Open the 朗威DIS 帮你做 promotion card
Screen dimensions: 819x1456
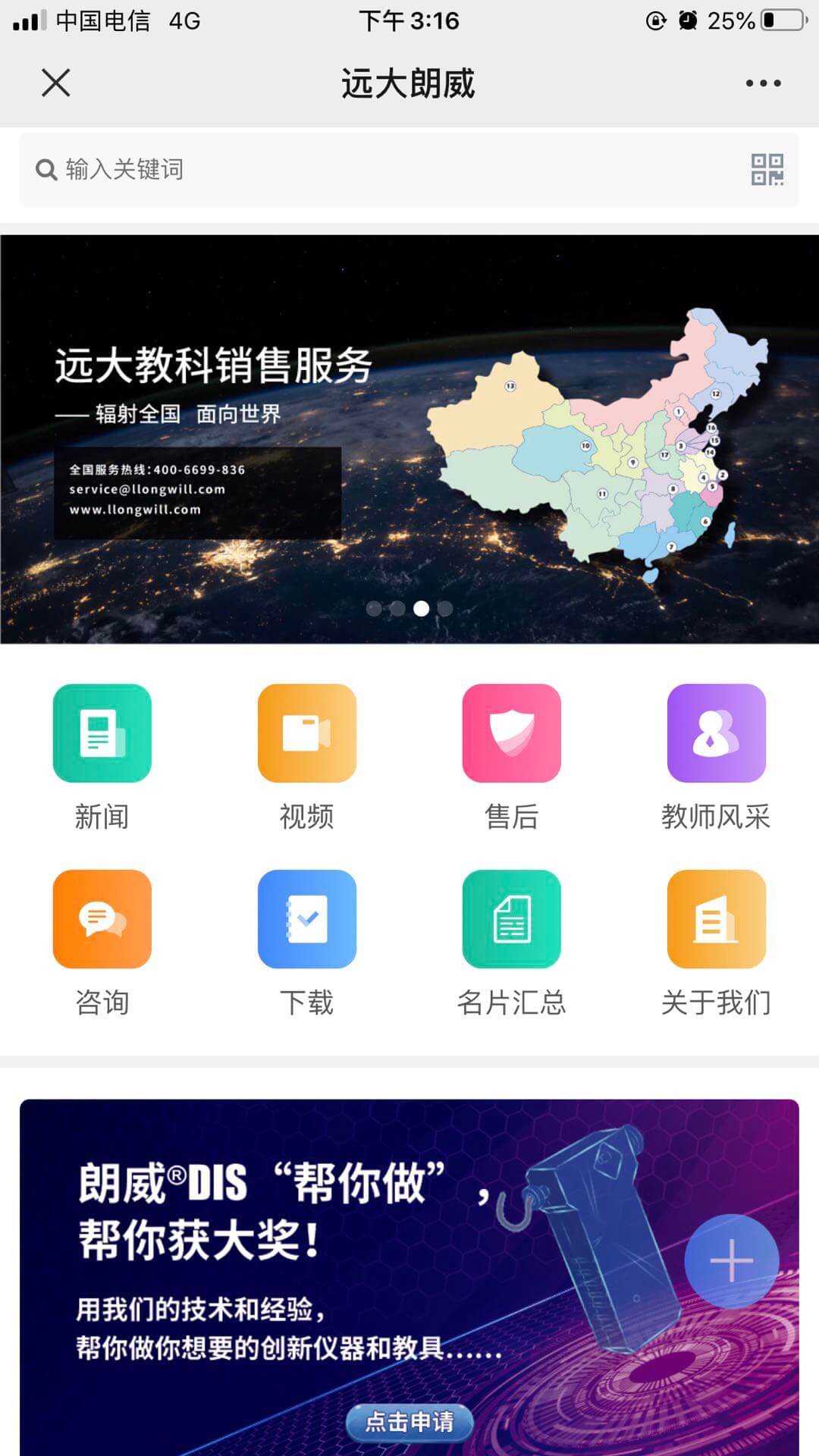point(303,1259)
